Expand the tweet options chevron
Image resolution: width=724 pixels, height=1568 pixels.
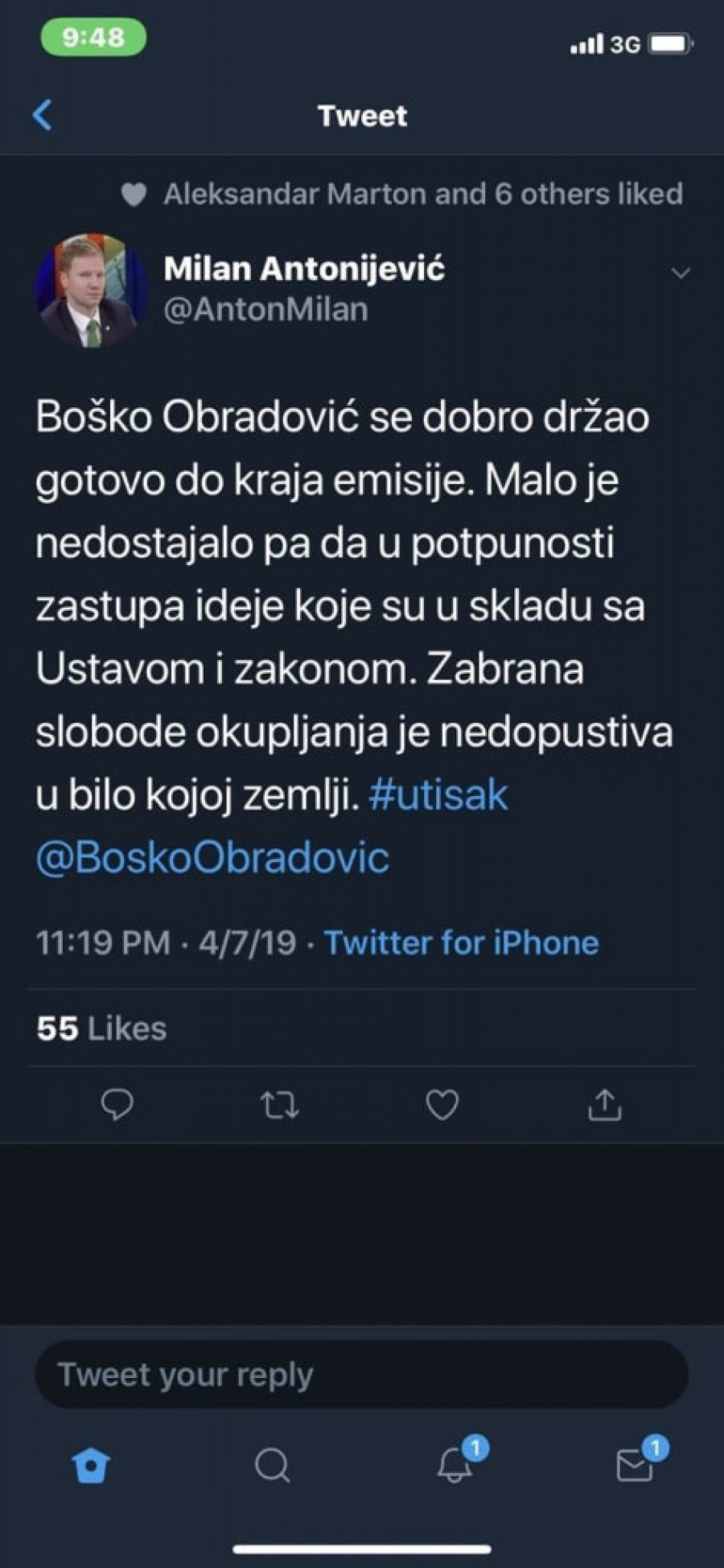(681, 274)
